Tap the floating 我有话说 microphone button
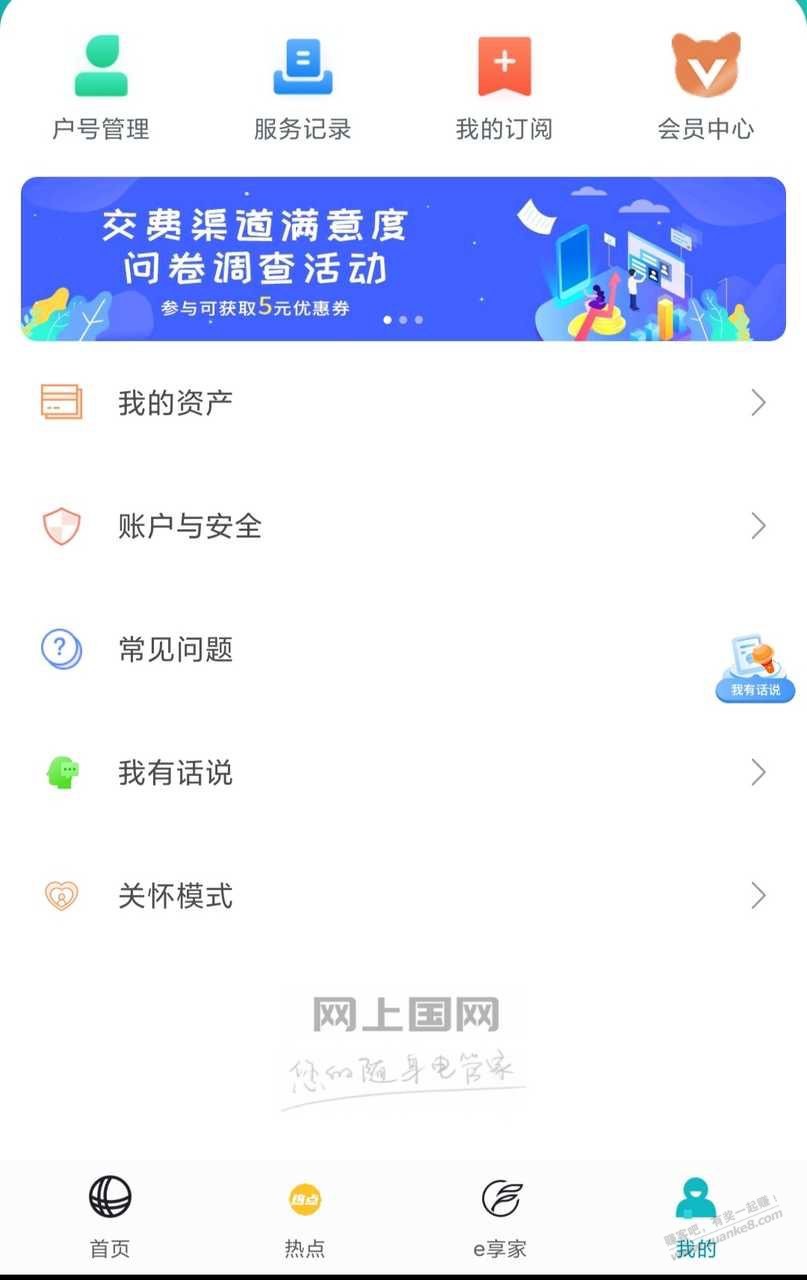This screenshot has height=1280, width=807. tap(755, 668)
